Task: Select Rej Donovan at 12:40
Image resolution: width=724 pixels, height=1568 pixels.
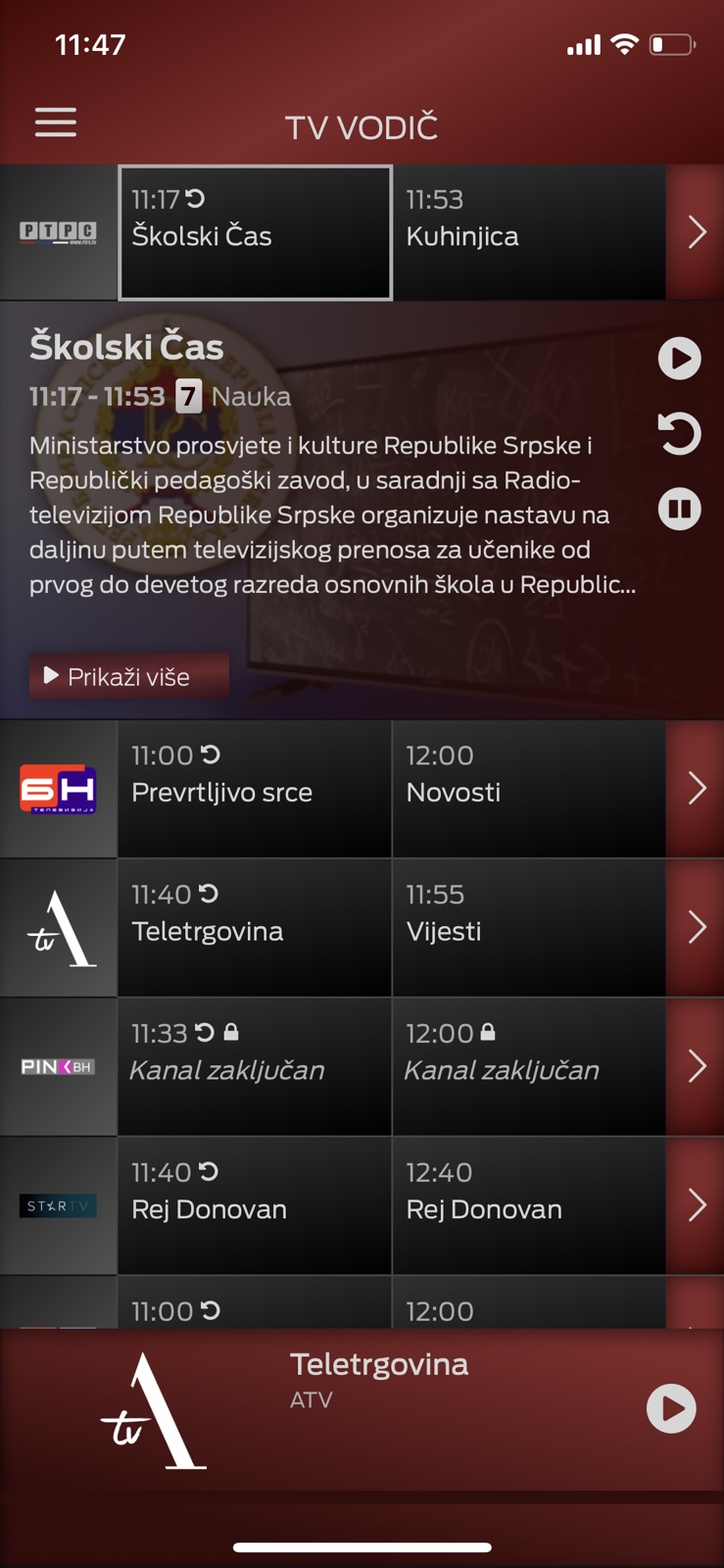Action: point(529,1206)
